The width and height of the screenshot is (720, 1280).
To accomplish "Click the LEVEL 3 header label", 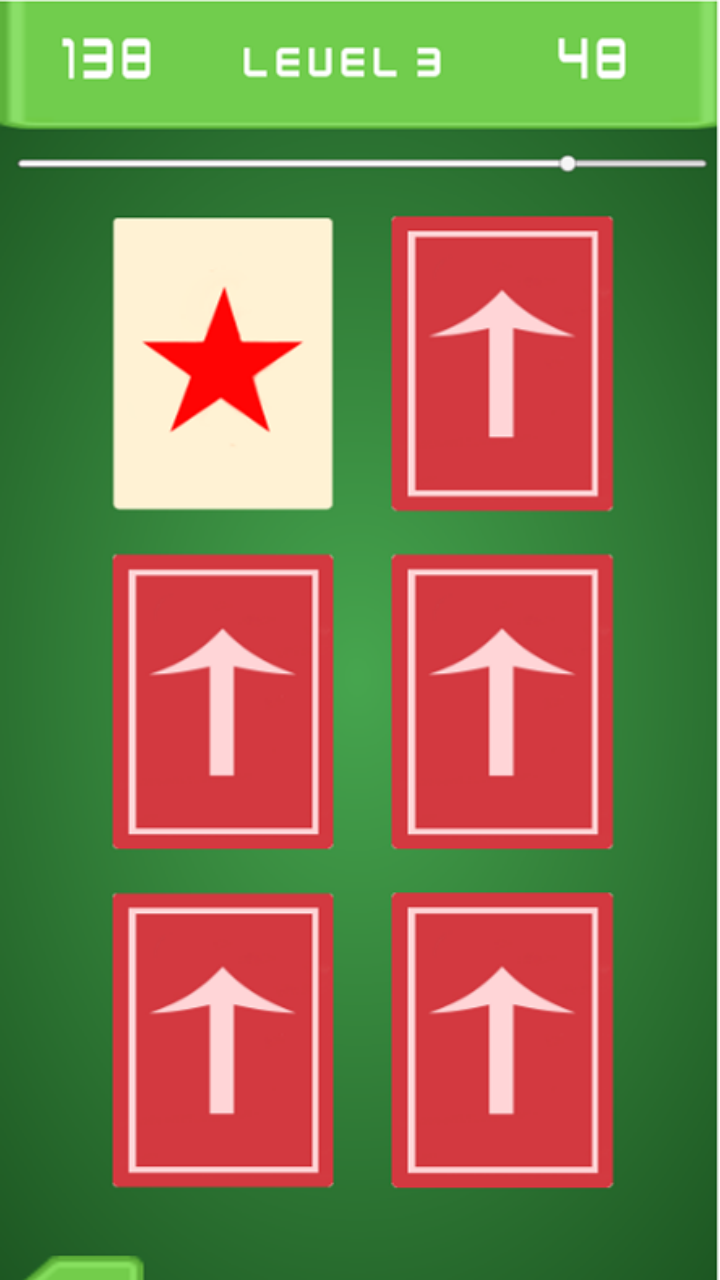I will coord(343,62).
